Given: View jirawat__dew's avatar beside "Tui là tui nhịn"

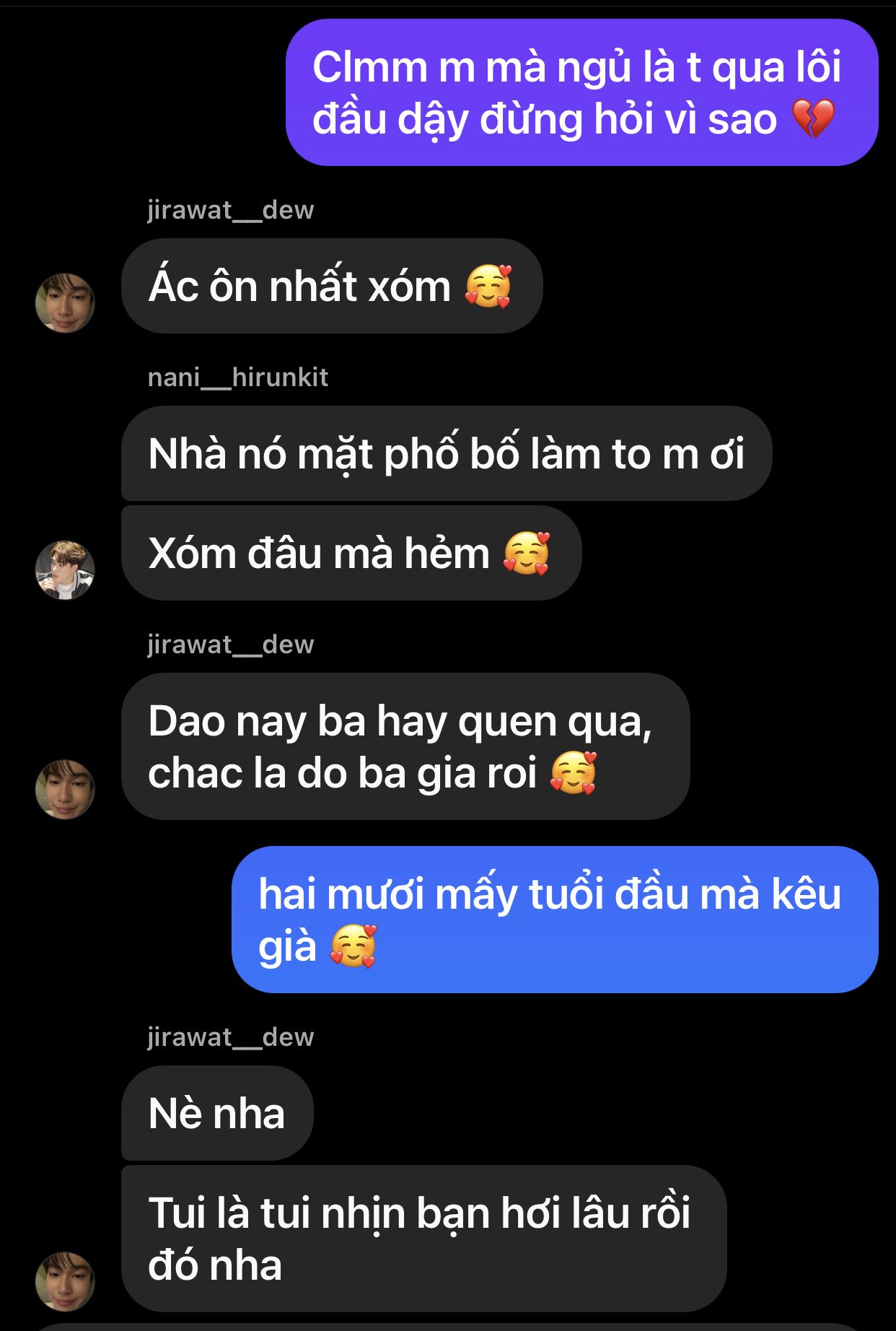Looking at the screenshot, I should tap(65, 1281).
